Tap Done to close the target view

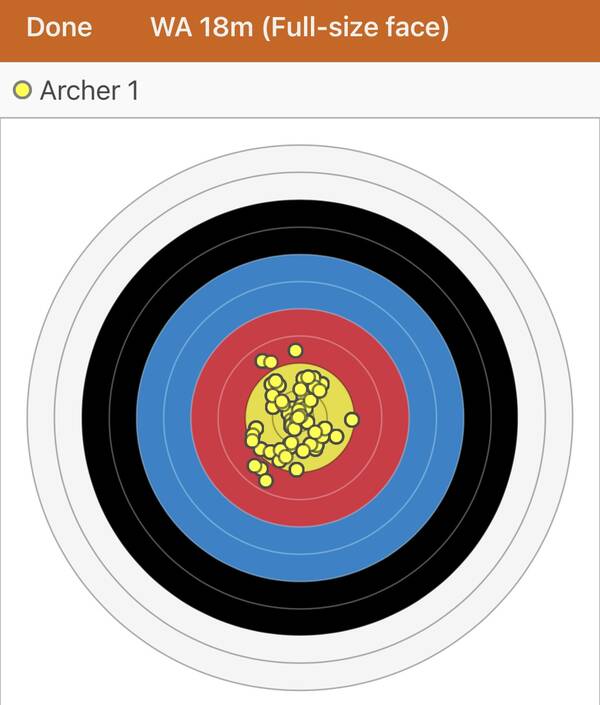point(58,28)
